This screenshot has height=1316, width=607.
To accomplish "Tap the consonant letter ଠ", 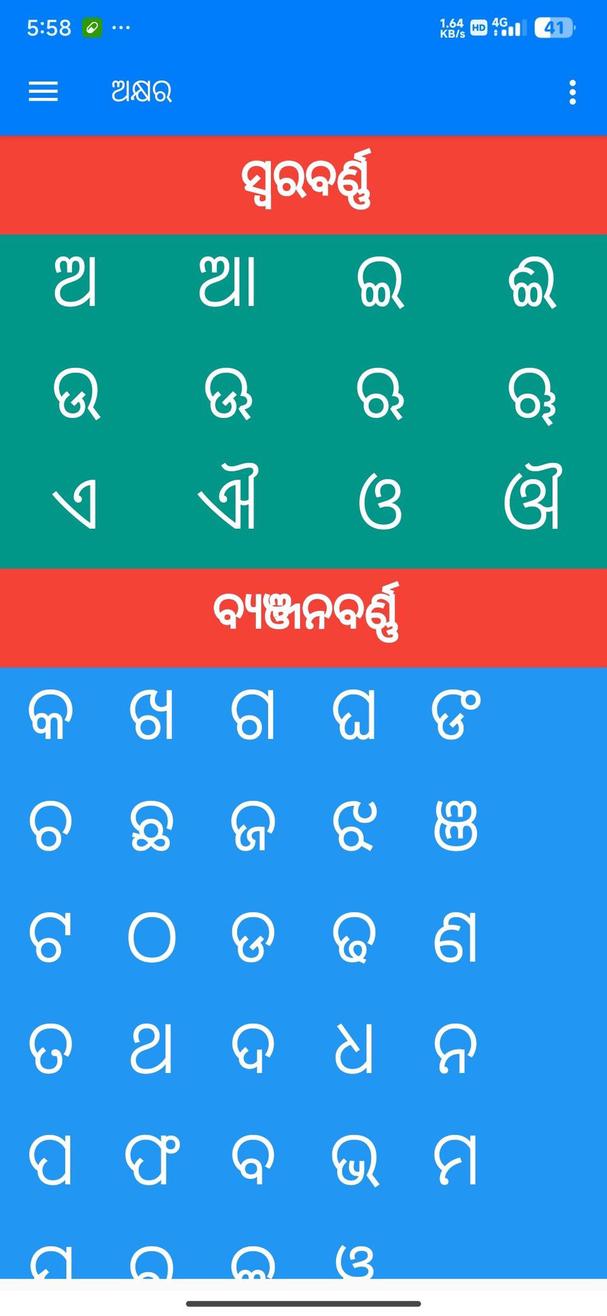I will click(152, 938).
